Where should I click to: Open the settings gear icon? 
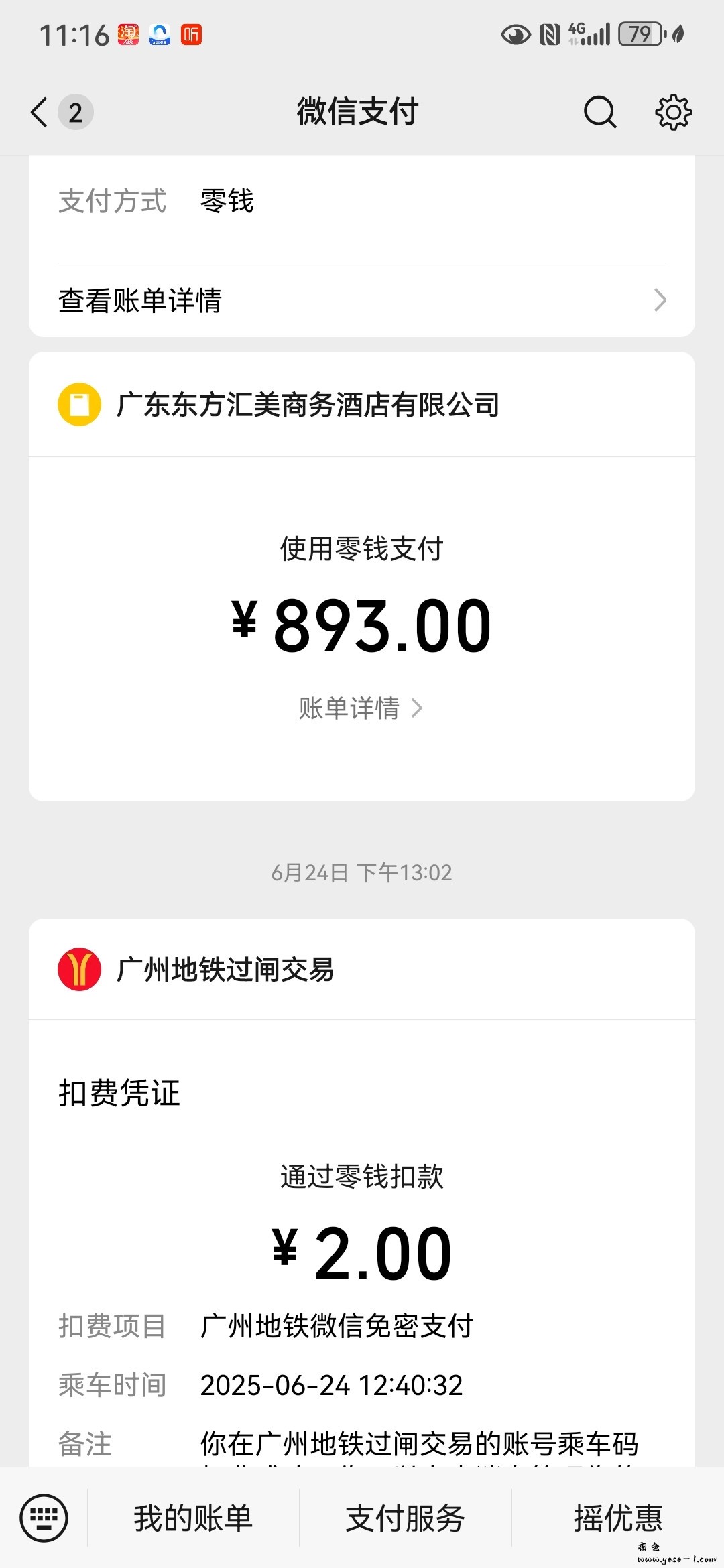point(673,112)
